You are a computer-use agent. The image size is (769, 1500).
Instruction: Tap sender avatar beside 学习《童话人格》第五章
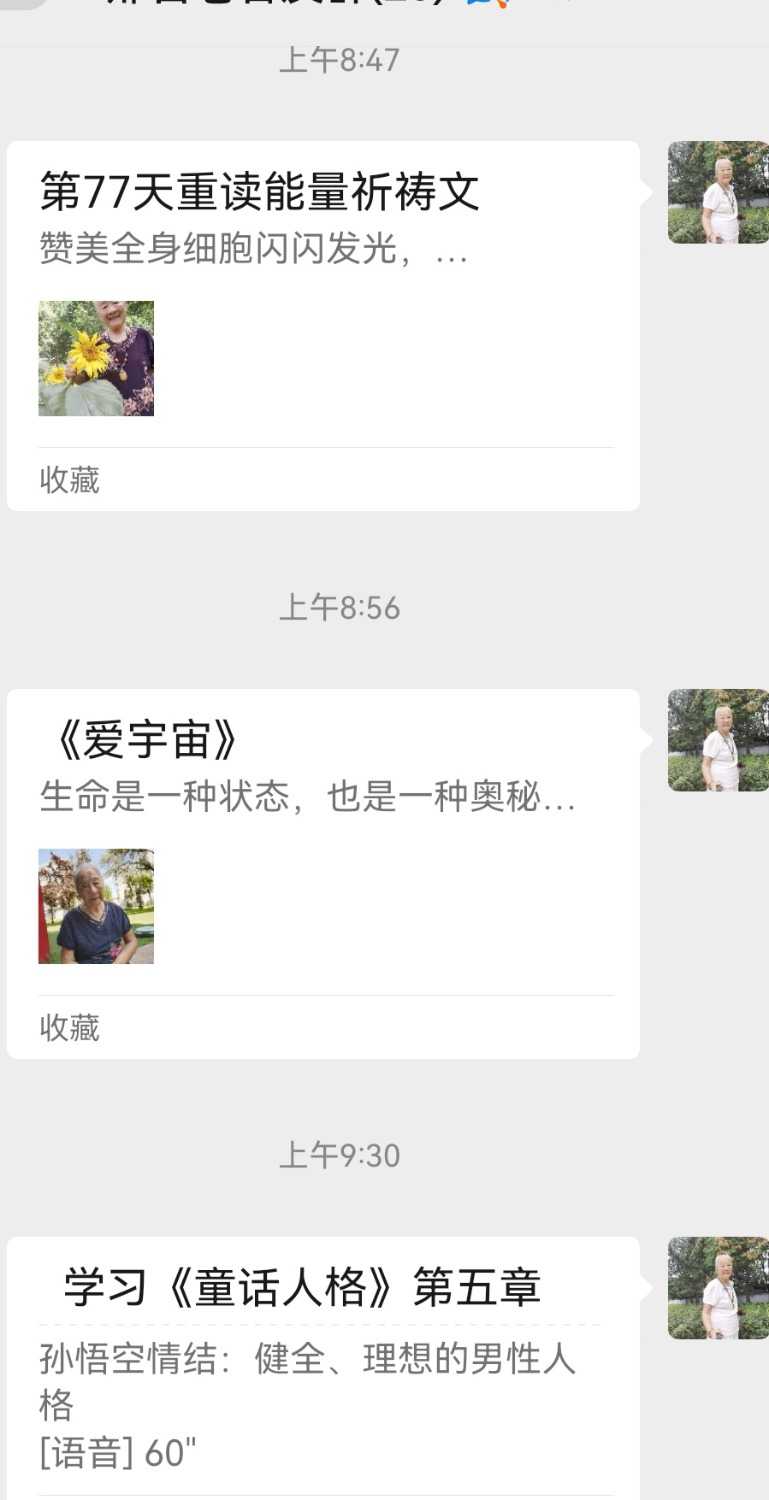718,1288
